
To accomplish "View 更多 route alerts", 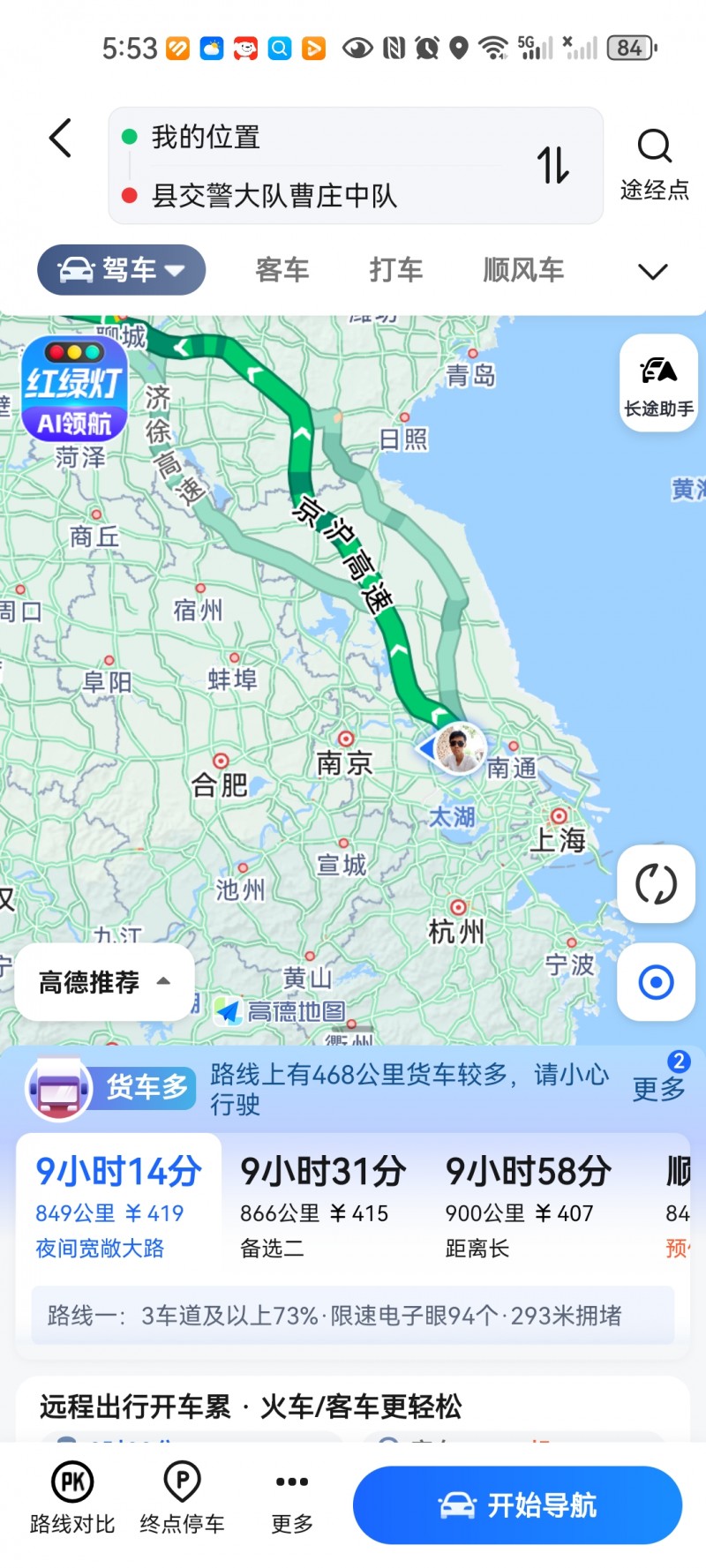I will pos(659,1087).
